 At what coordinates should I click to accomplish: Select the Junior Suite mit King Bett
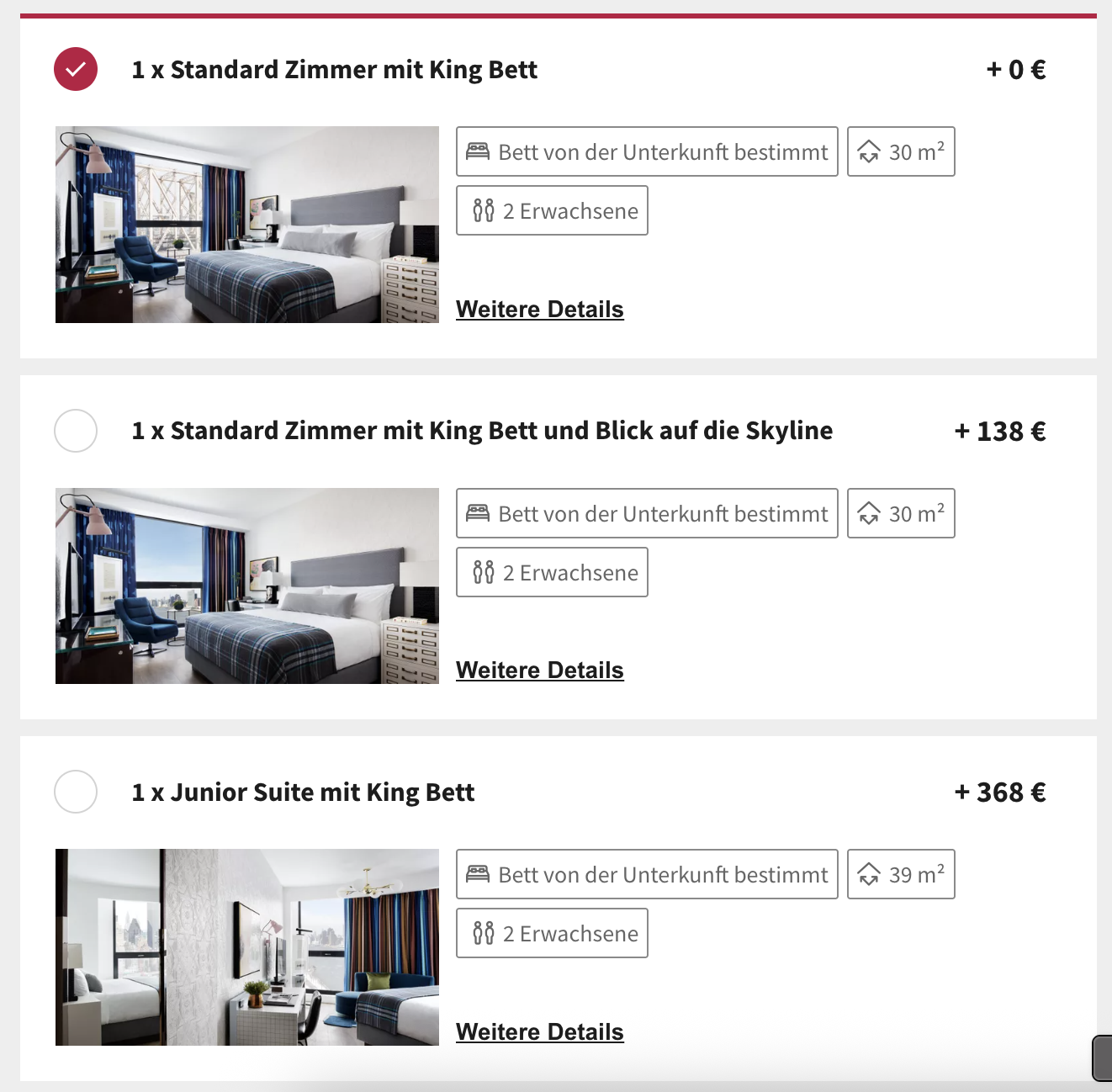coord(76,792)
